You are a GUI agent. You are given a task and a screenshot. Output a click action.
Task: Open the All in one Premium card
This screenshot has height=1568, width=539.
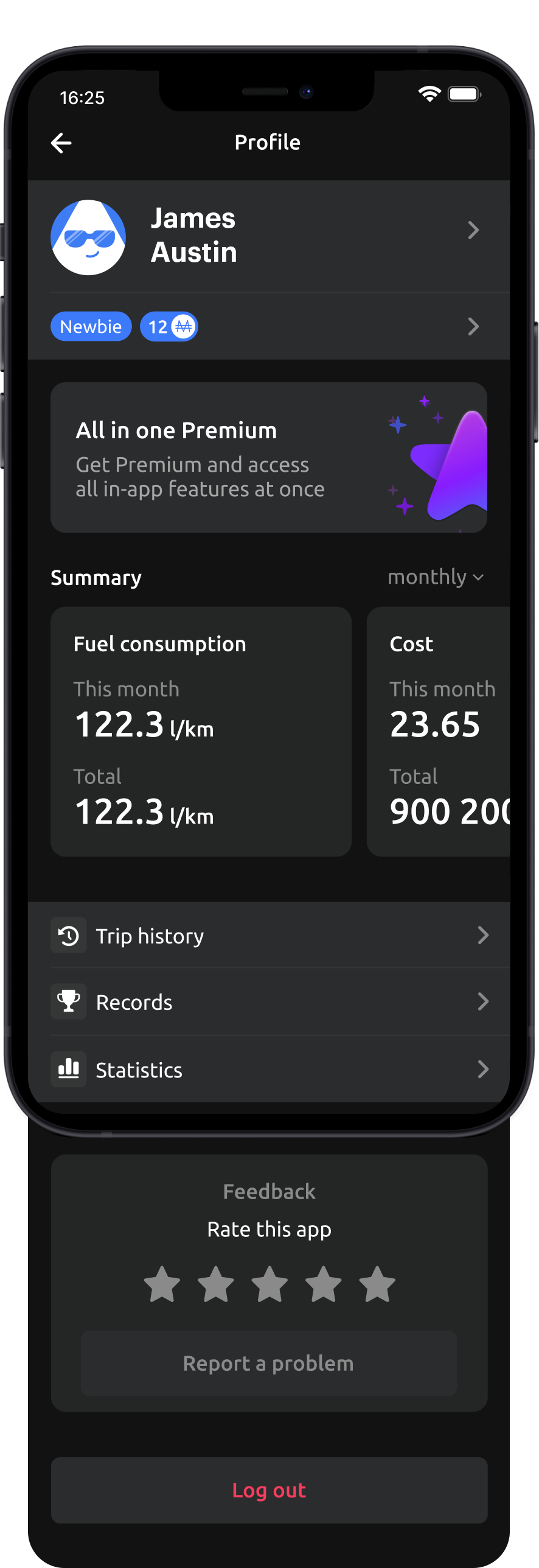[x=268, y=458]
